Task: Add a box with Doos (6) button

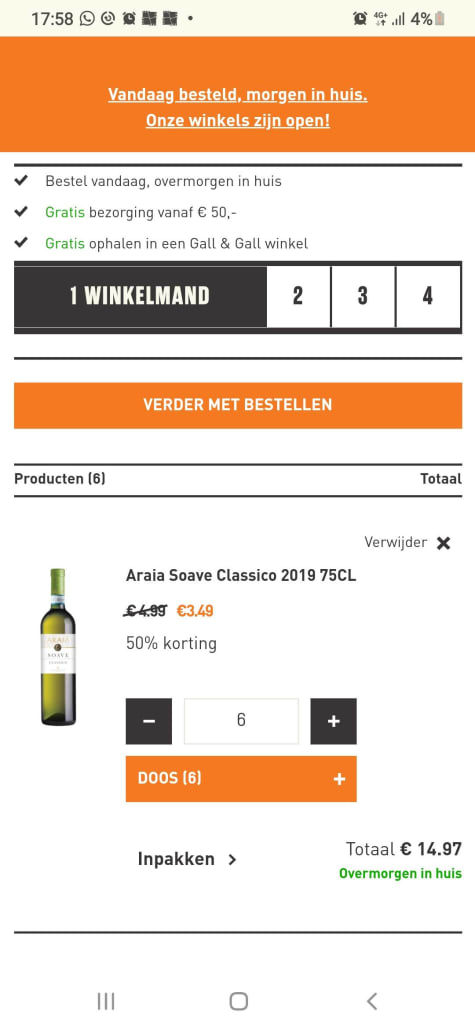Action: click(241, 779)
